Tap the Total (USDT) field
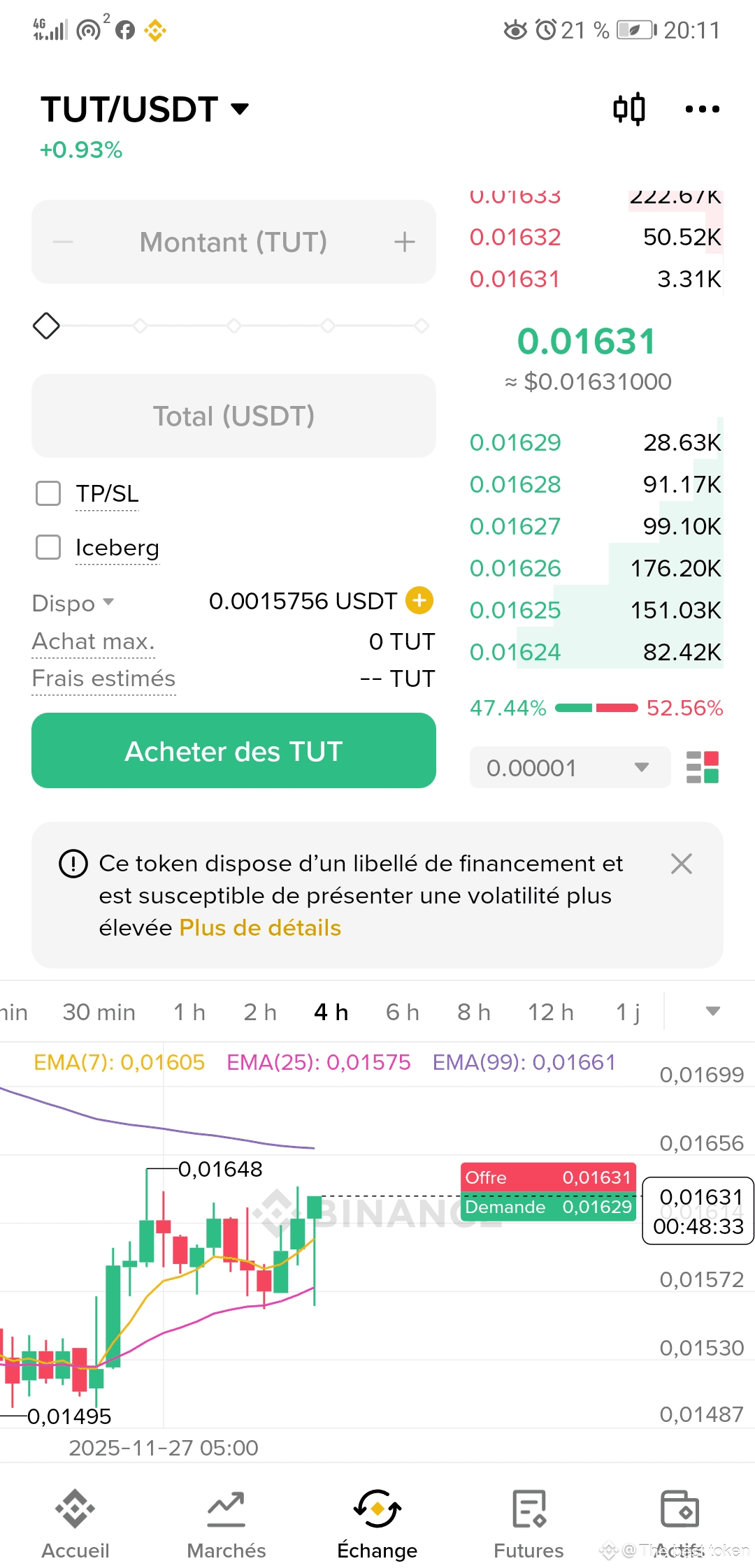 233,416
